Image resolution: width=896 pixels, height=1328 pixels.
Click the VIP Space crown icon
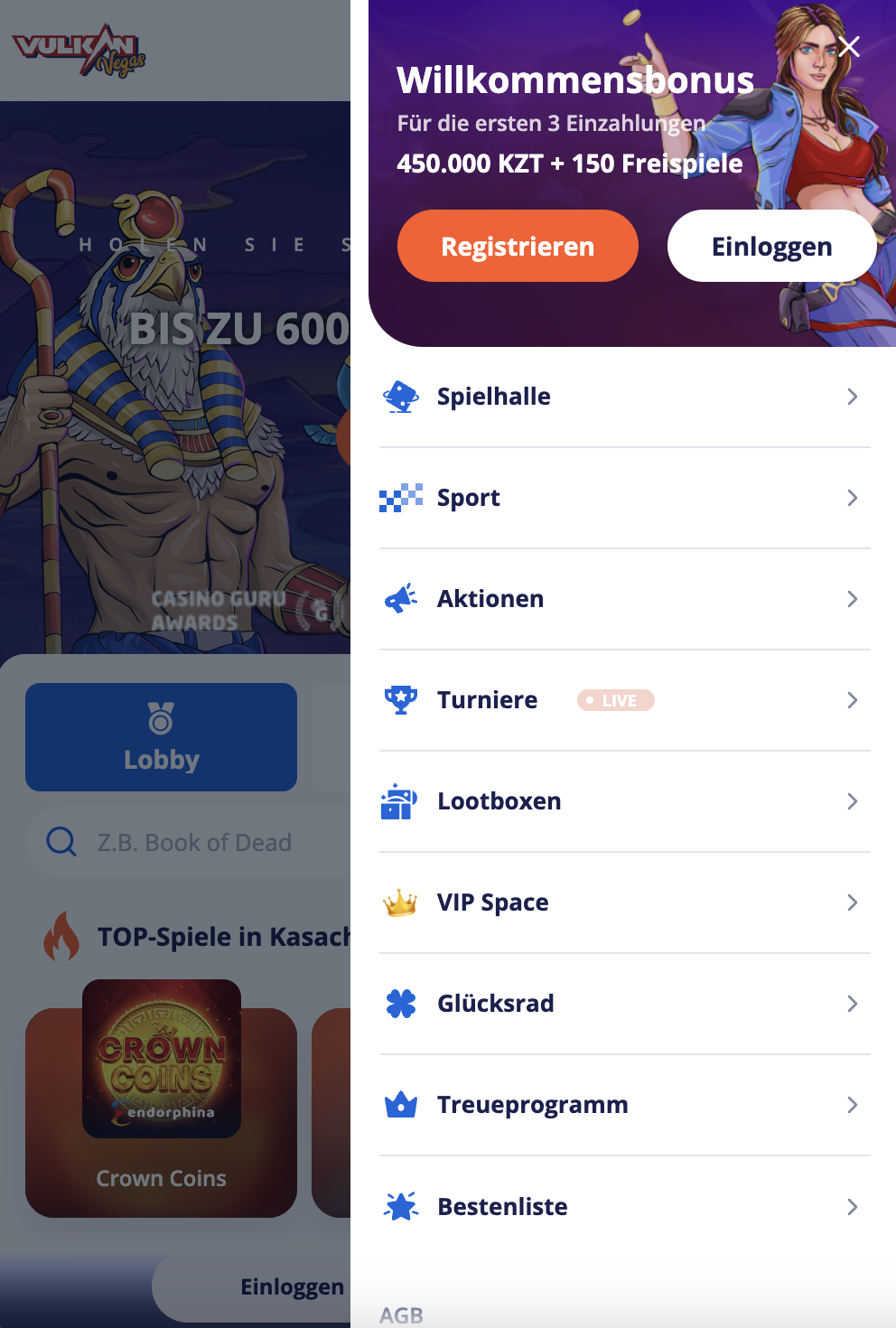[x=401, y=902]
